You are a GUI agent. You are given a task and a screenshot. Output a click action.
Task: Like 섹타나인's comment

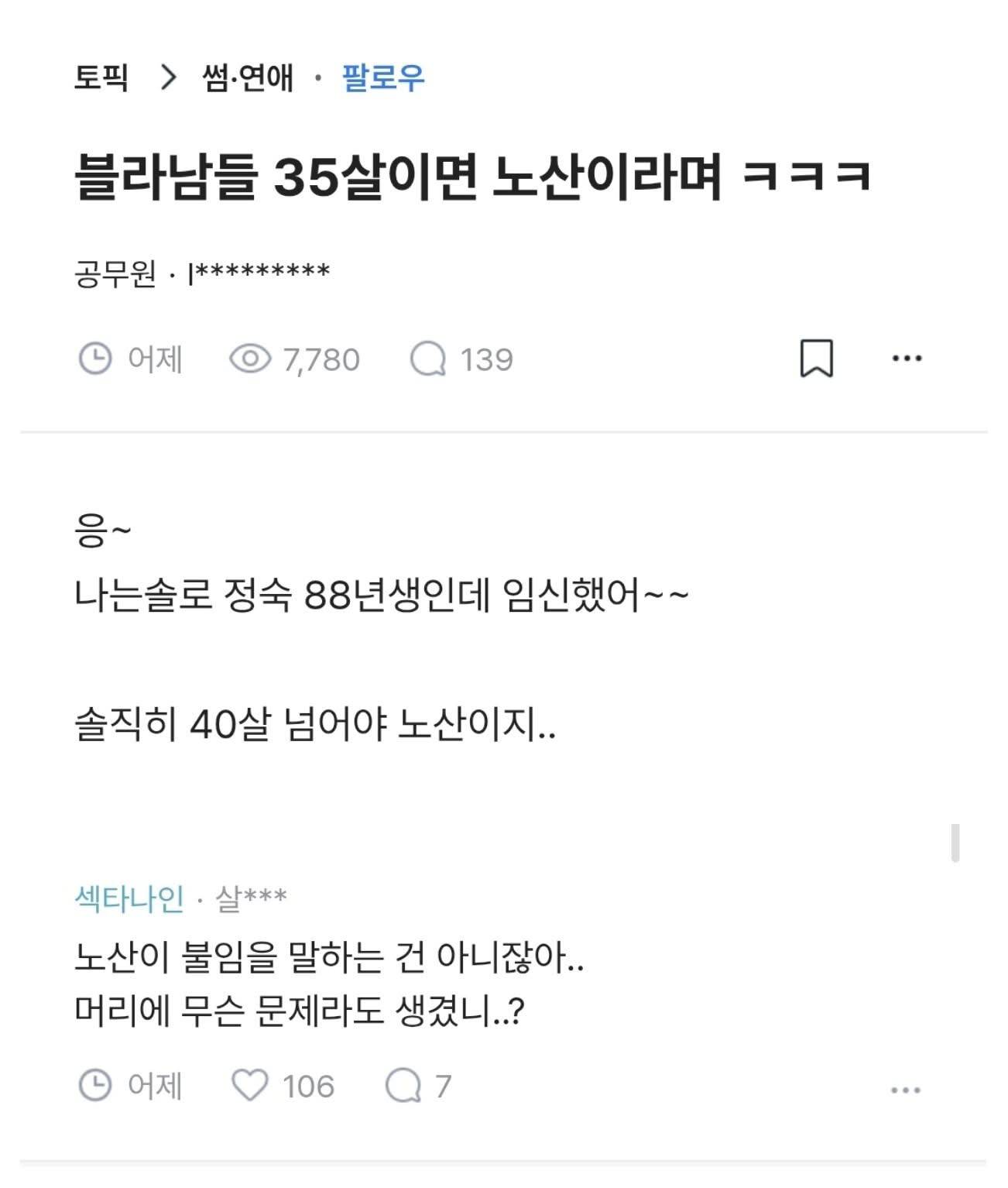coord(250,1086)
